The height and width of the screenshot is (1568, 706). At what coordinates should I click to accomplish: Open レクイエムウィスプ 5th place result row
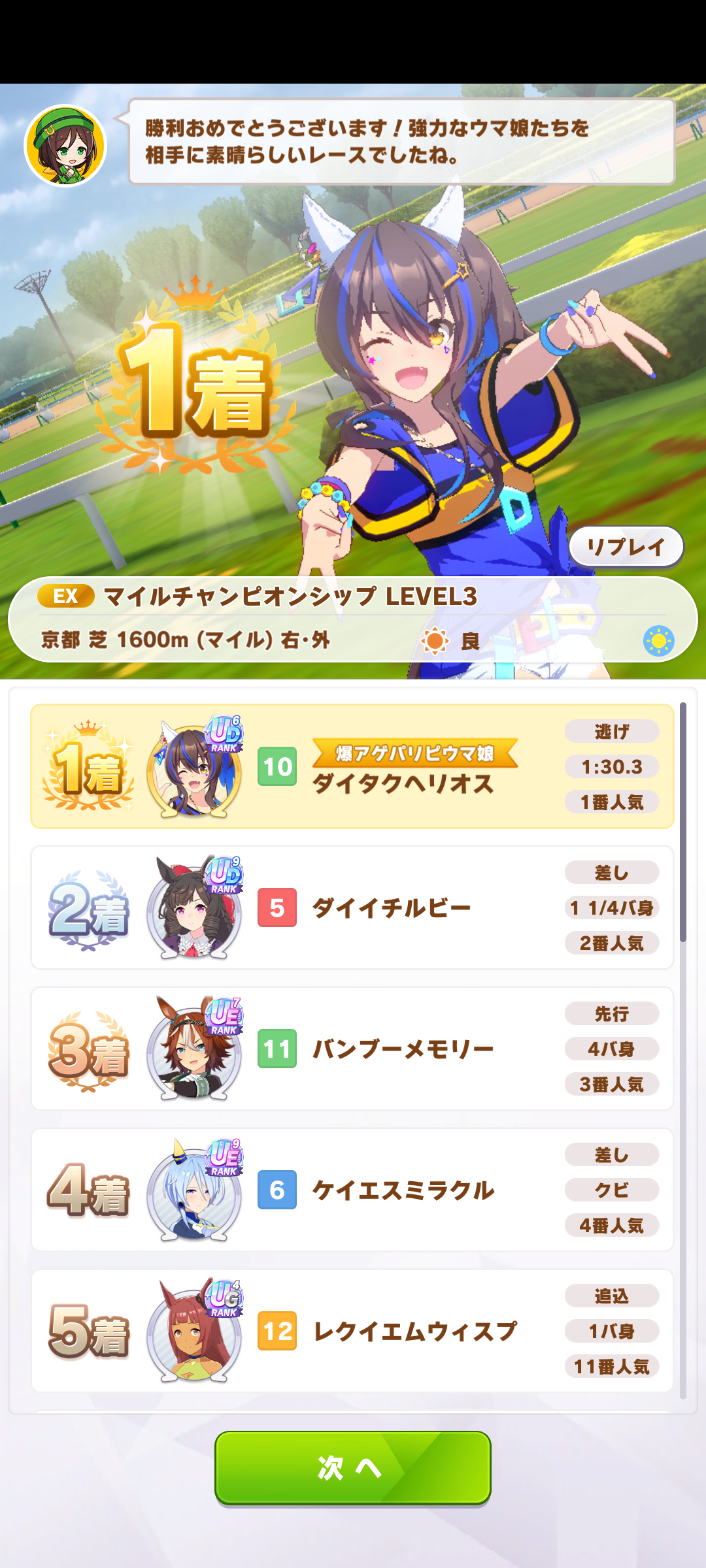pos(352,1331)
